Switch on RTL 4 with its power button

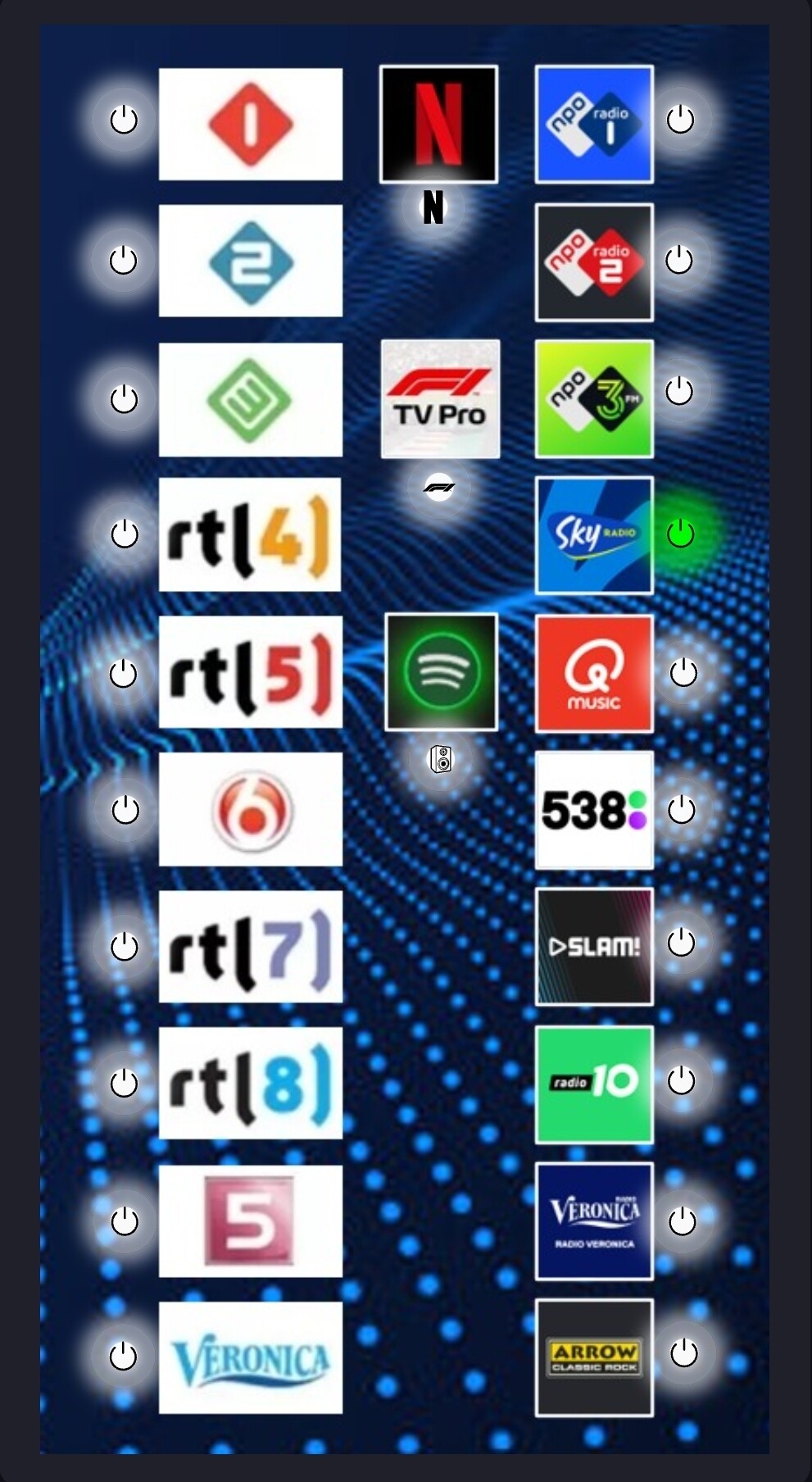coord(125,534)
